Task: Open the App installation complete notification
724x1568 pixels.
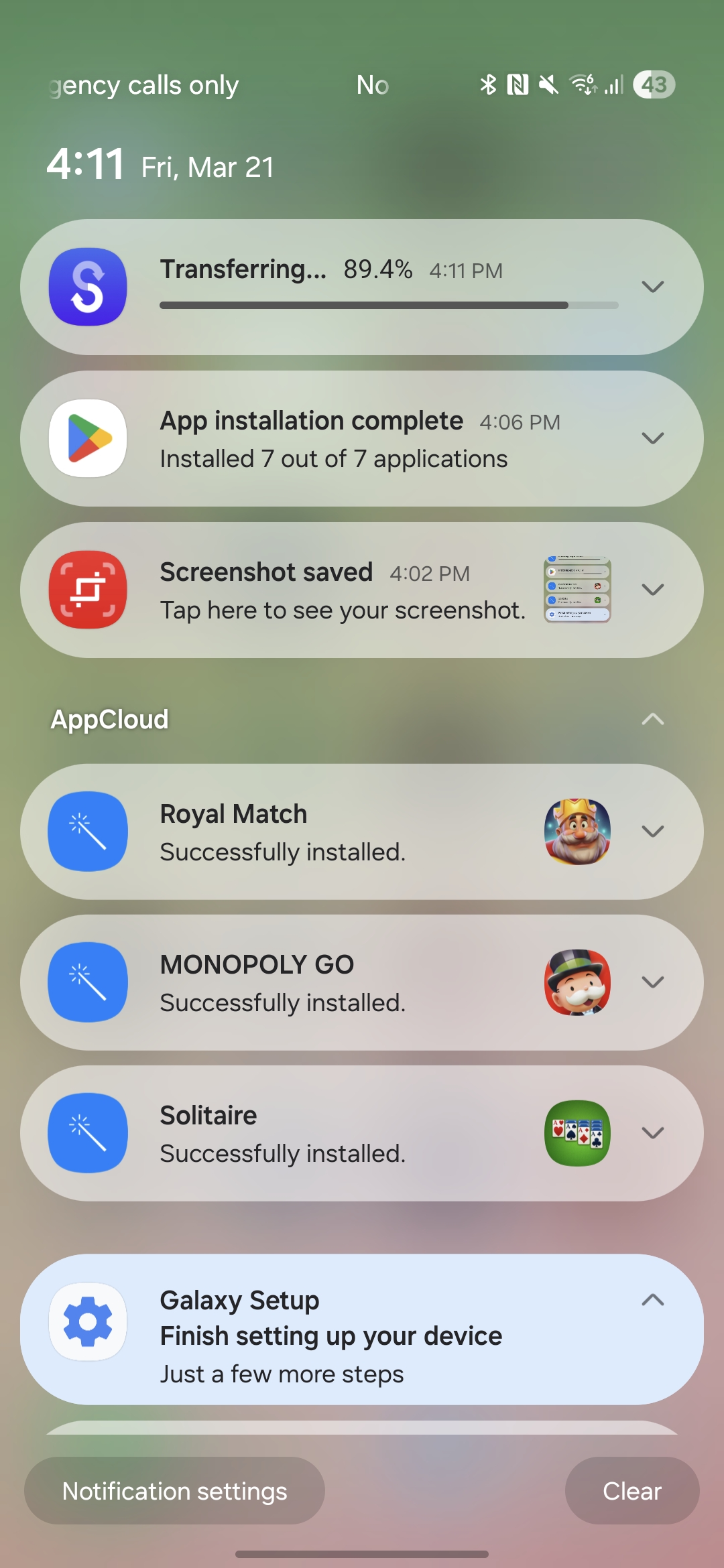Action: (333, 440)
